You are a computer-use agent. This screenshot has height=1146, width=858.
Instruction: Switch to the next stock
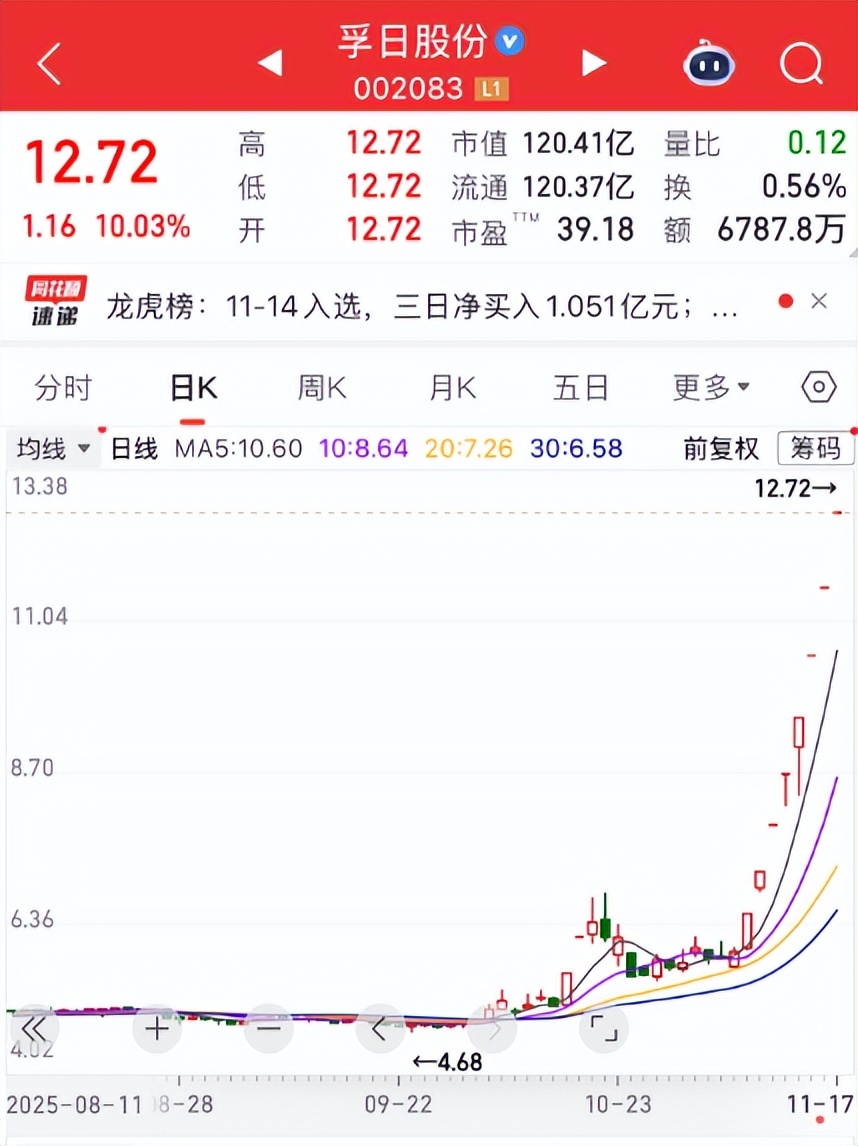point(595,64)
